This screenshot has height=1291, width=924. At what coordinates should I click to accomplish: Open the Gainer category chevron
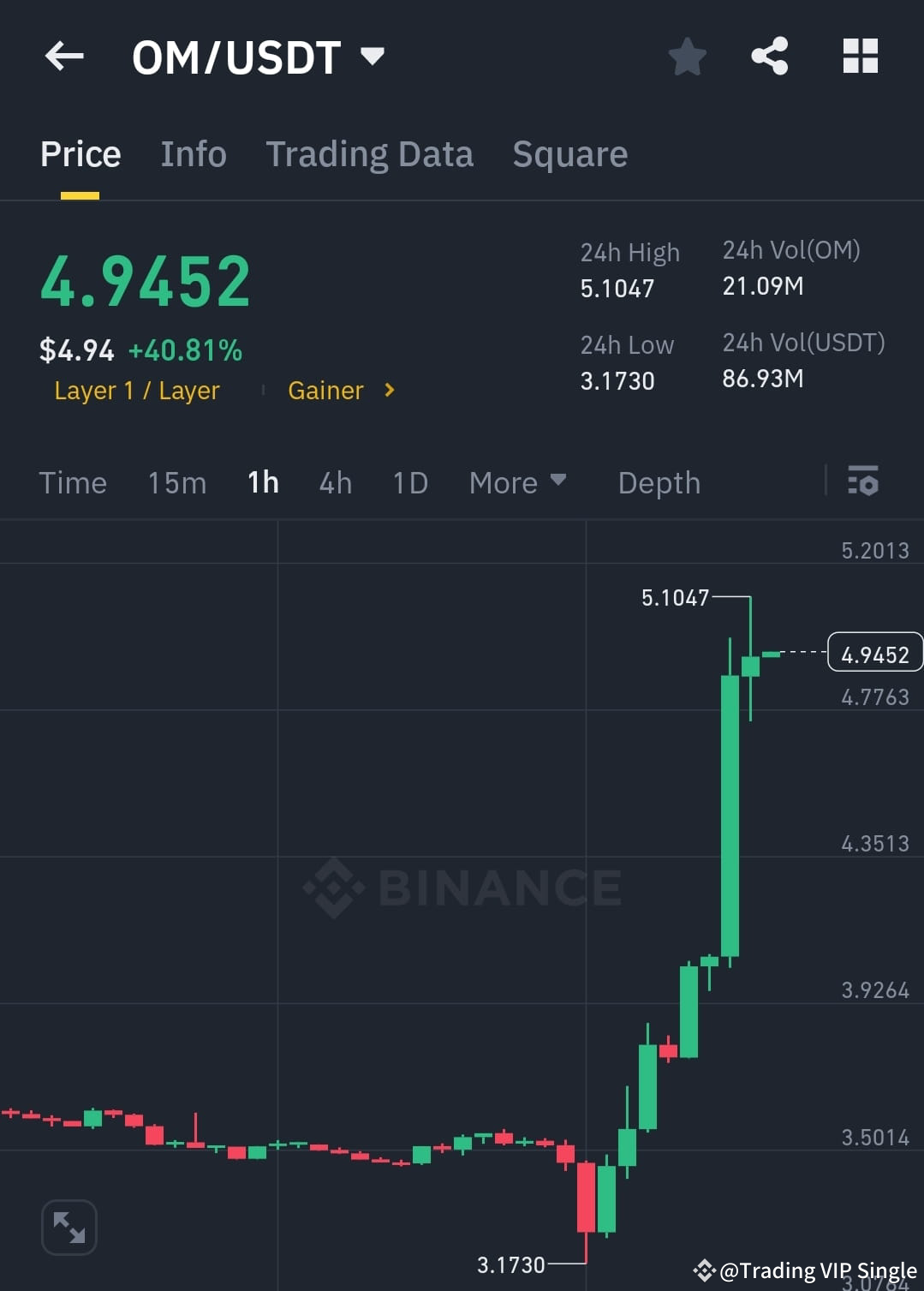[x=388, y=391]
